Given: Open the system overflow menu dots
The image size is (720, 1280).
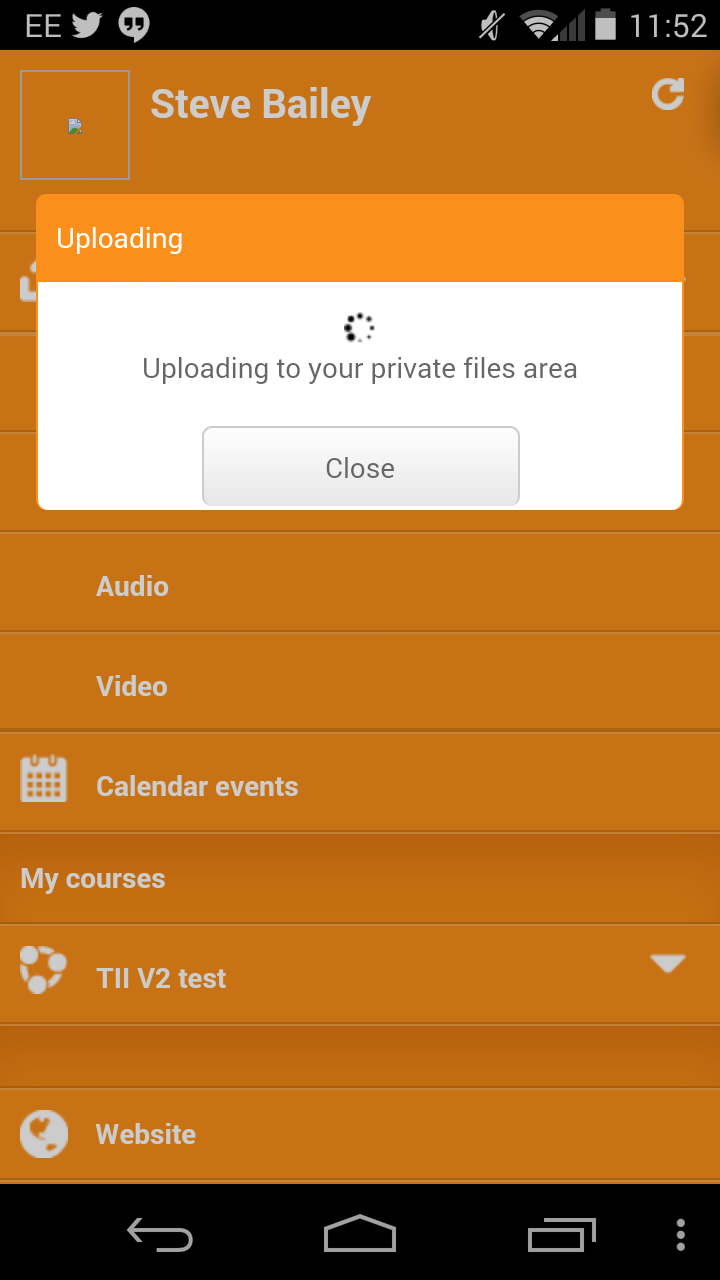Looking at the screenshot, I should pyautogui.click(x=681, y=1234).
